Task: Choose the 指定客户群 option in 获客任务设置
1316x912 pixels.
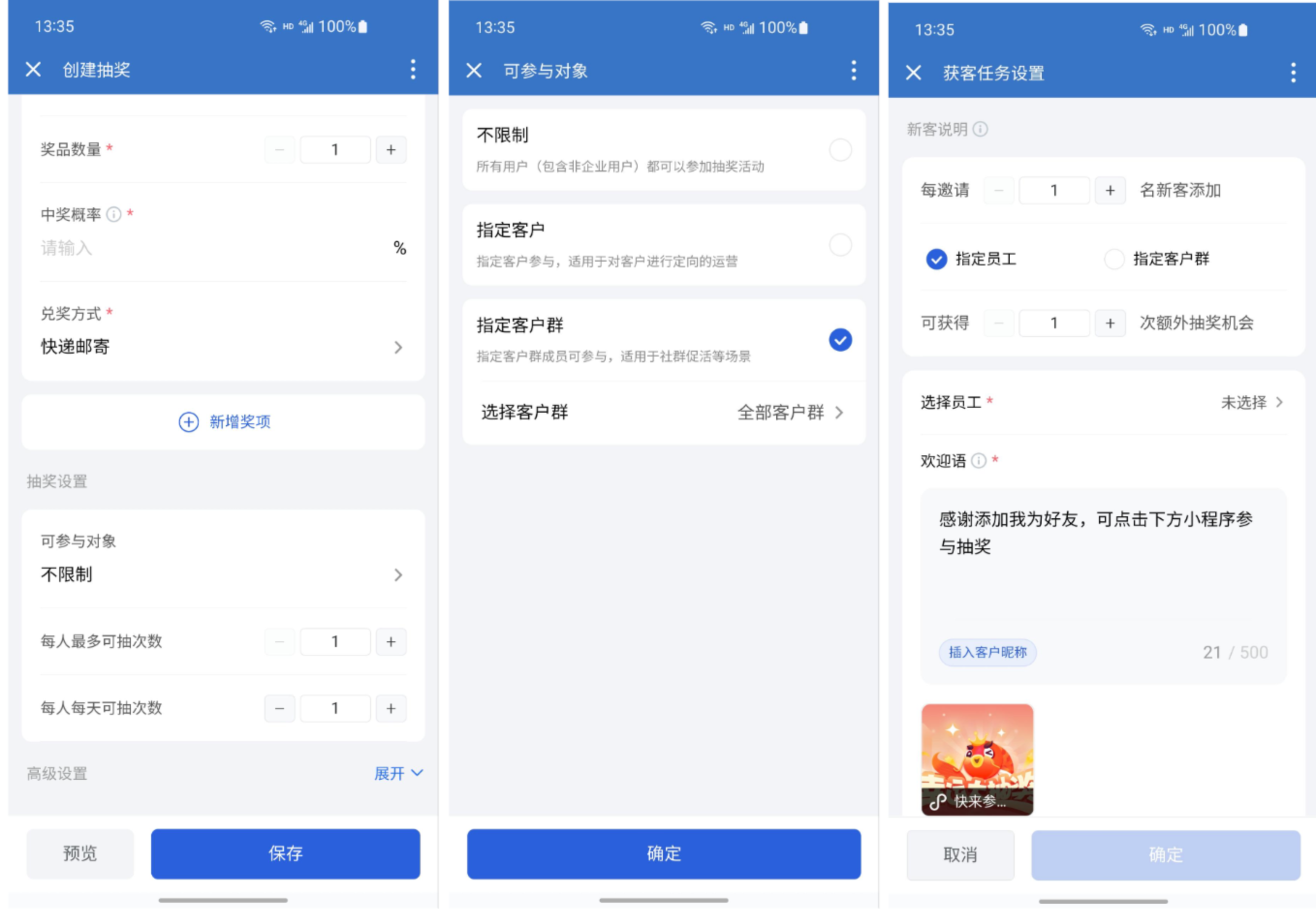Action: (x=1113, y=260)
